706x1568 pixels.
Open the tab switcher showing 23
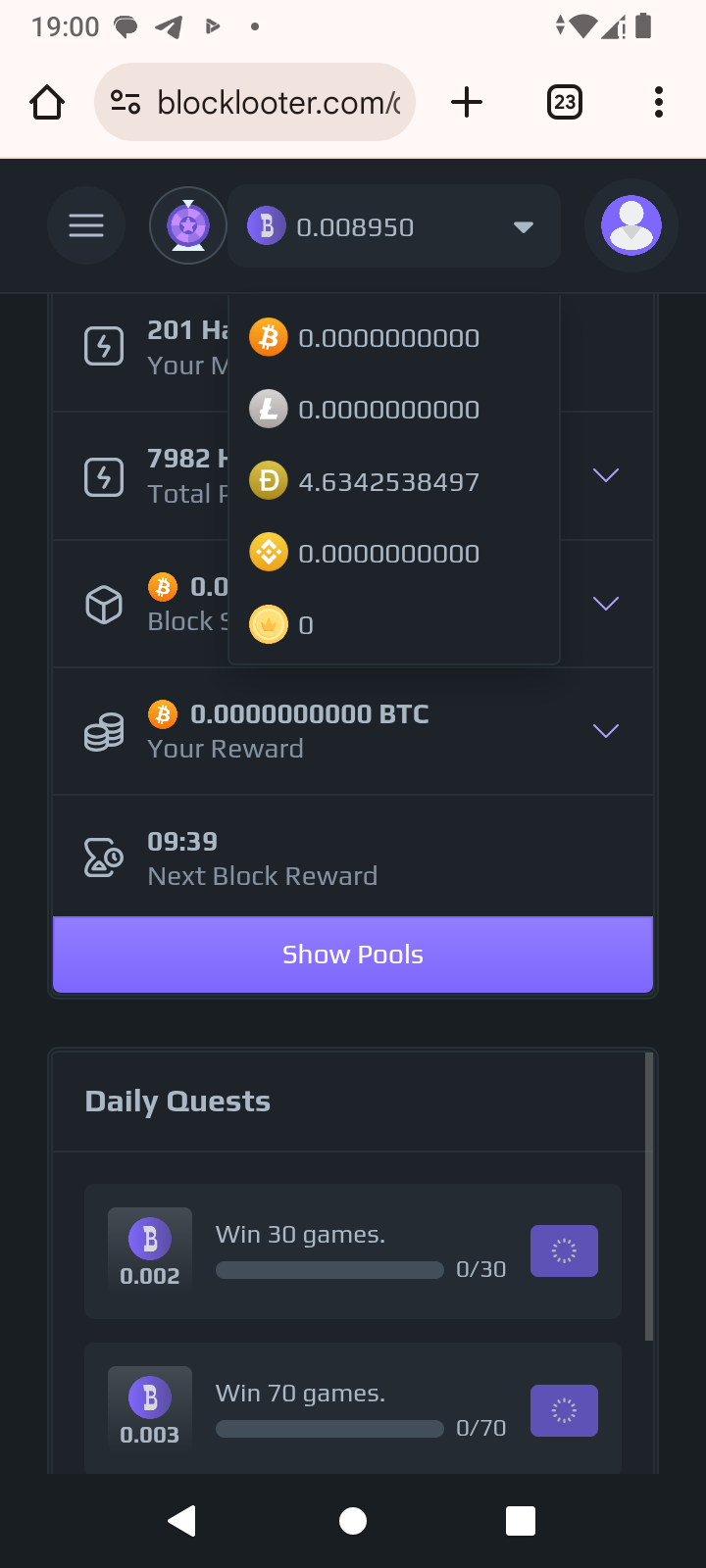pos(564,102)
